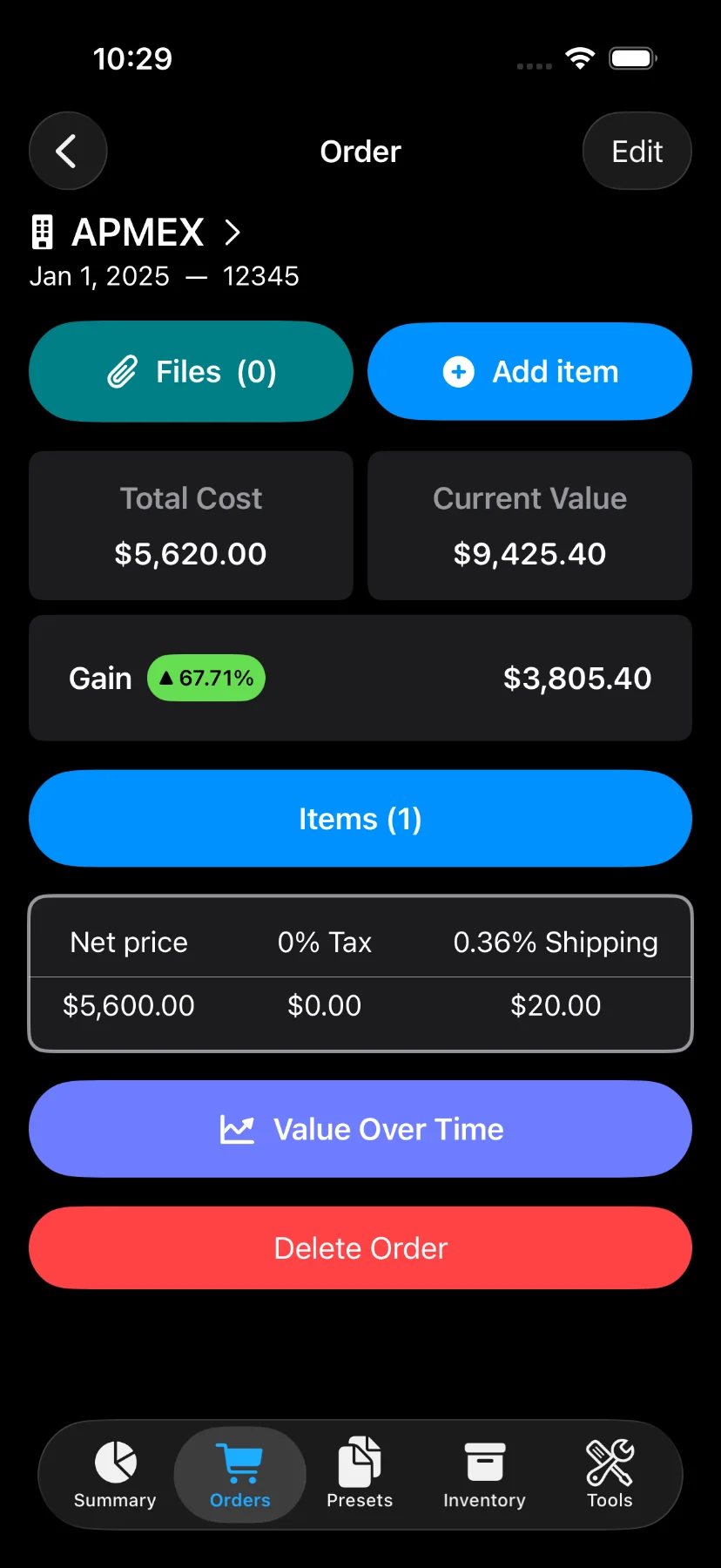The width and height of the screenshot is (721, 1568).
Task: Navigate back using the chevron arrow
Action: [x=68, y=151]
